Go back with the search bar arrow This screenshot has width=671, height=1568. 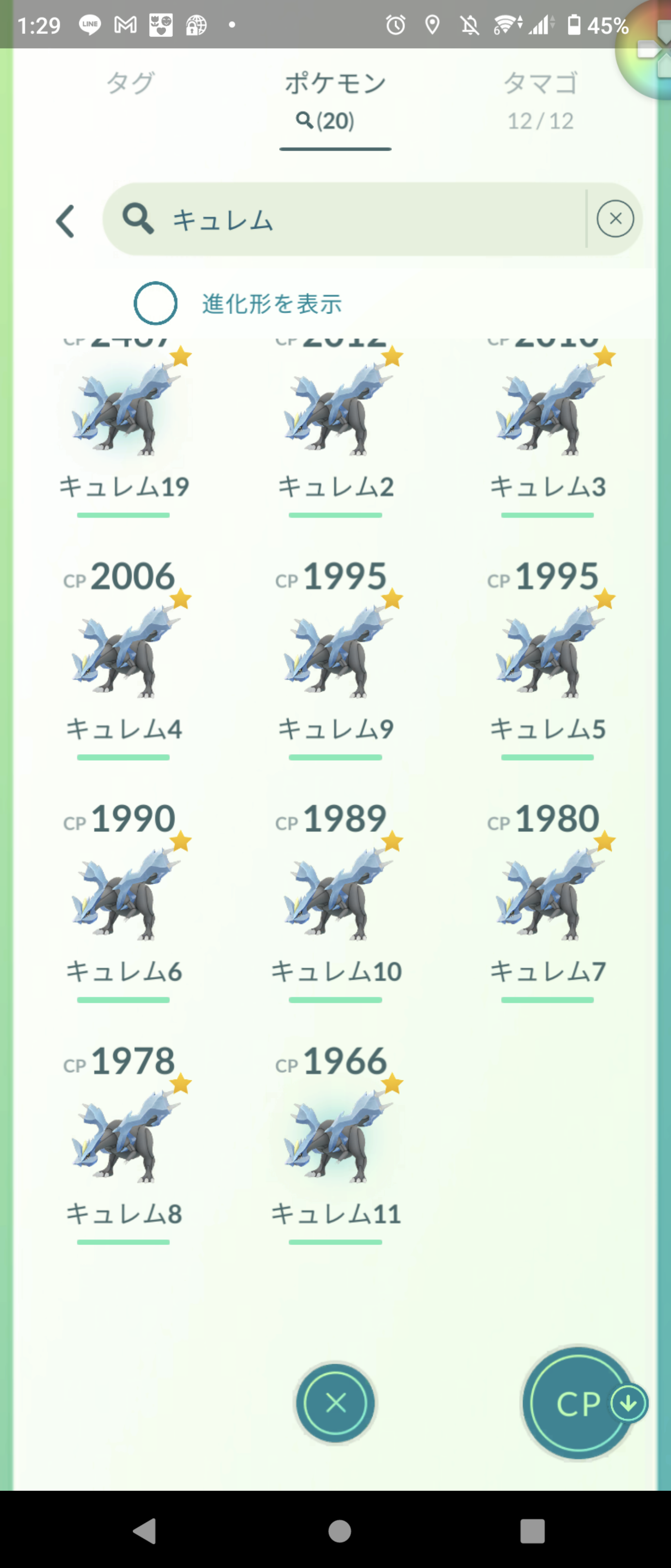coord(65,220)
